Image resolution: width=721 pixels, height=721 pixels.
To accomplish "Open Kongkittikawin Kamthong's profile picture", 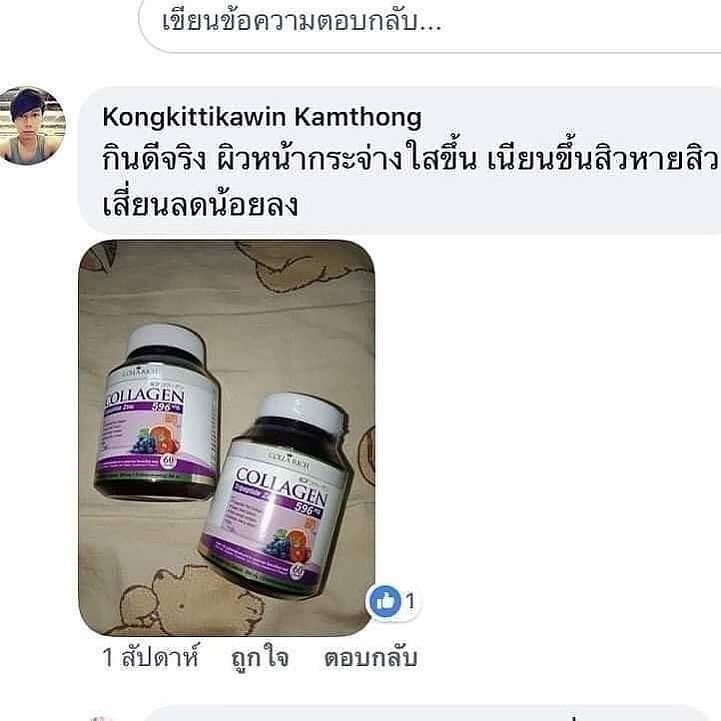I will click(x=32, y=125).
